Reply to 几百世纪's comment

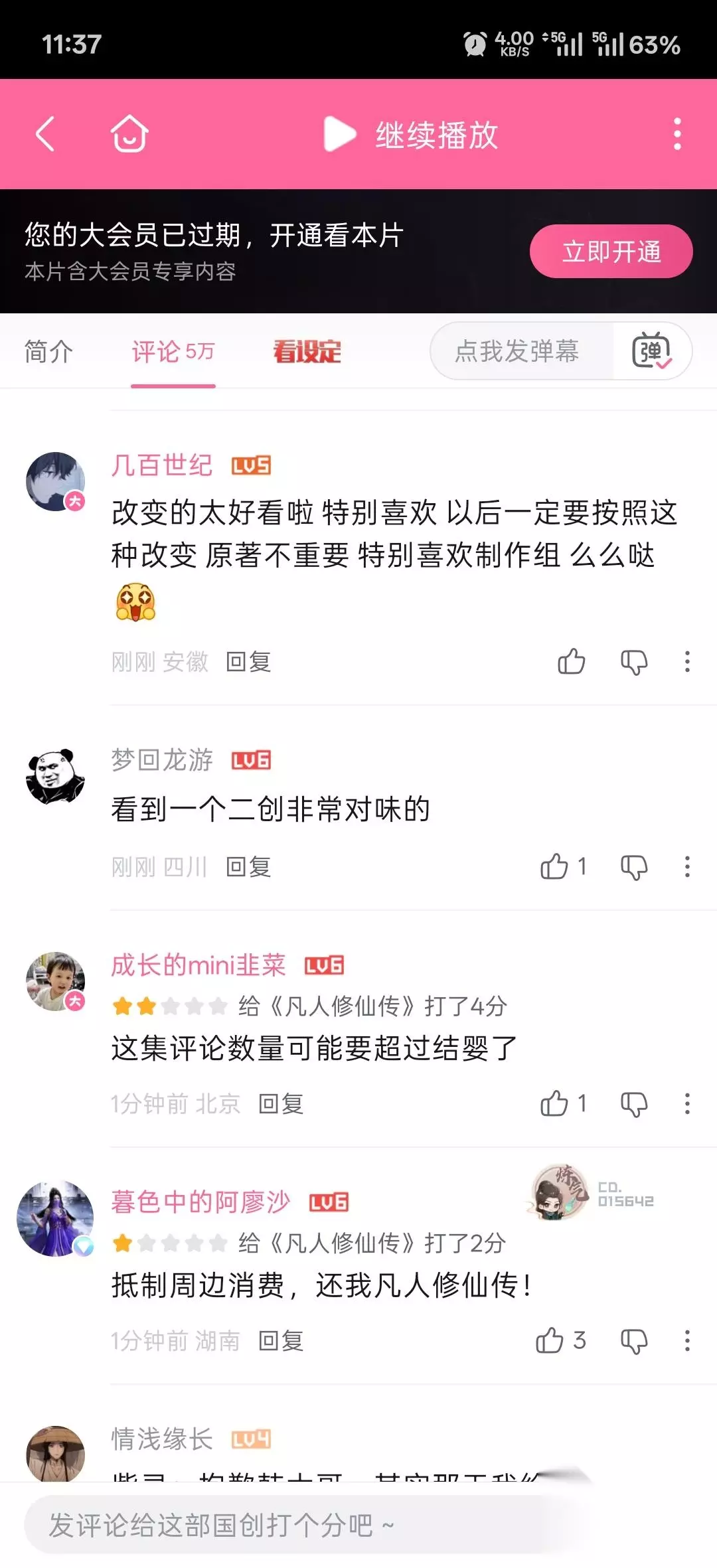click(248, 662)
